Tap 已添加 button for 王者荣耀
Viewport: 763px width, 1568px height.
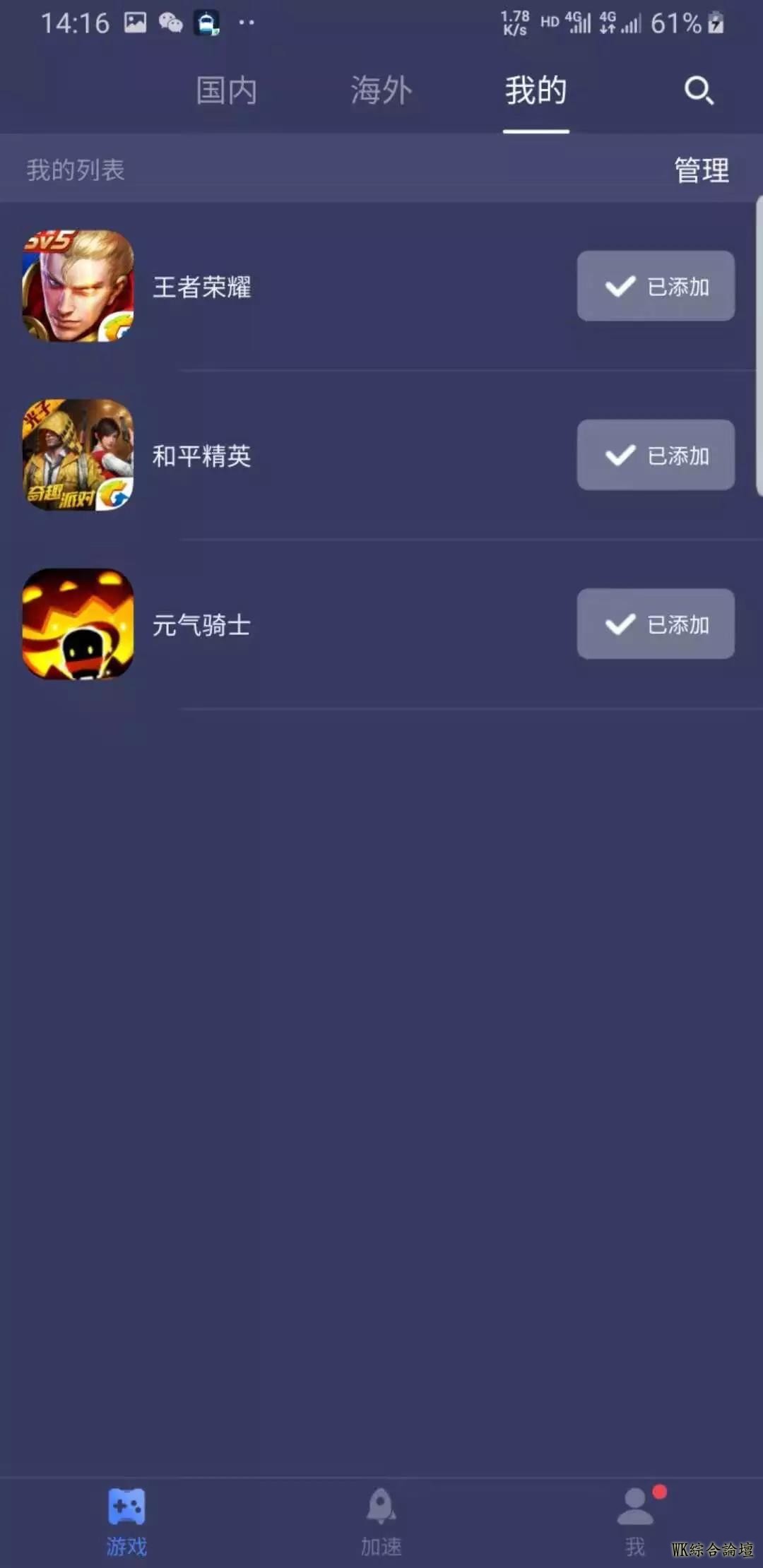(x=656, y=286)
